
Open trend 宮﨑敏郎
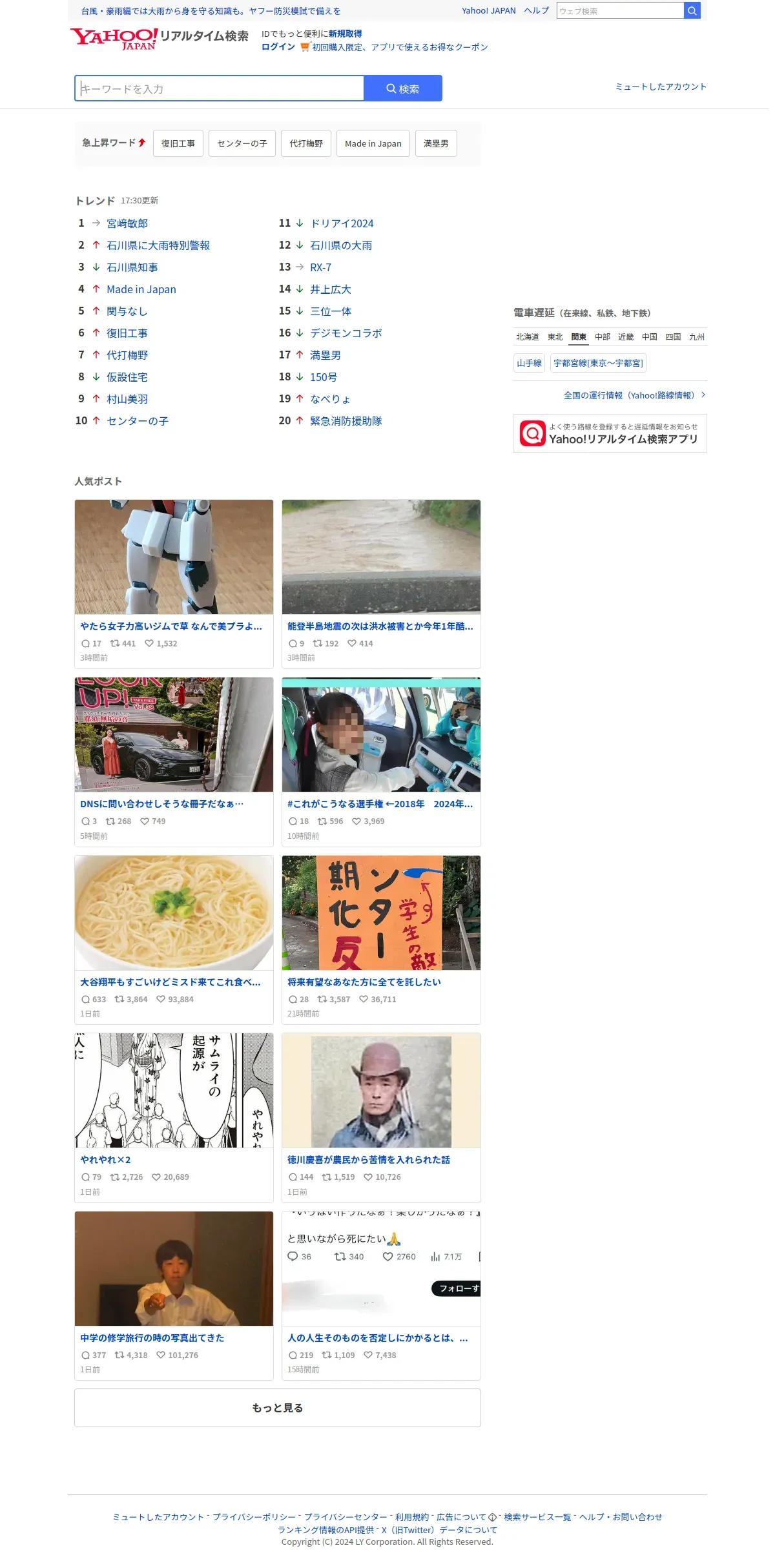127,223
